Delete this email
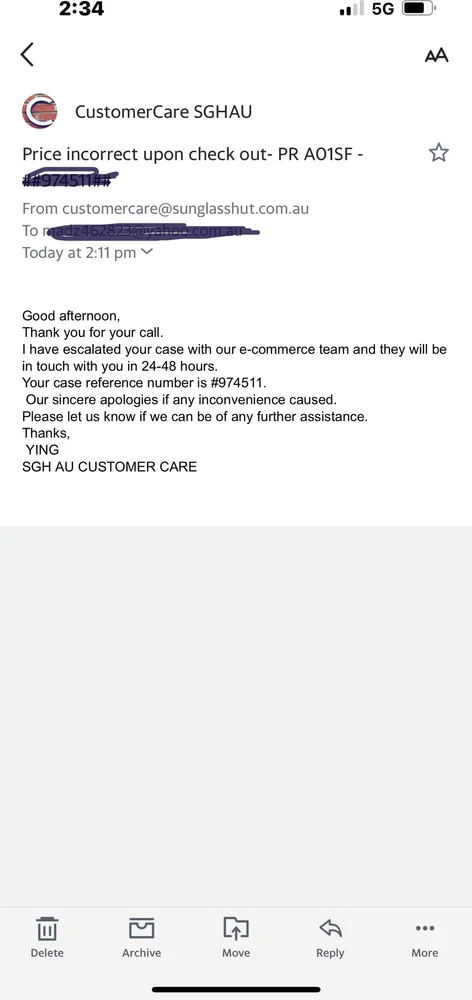472x1000 pixels. [x=47, y=938]
